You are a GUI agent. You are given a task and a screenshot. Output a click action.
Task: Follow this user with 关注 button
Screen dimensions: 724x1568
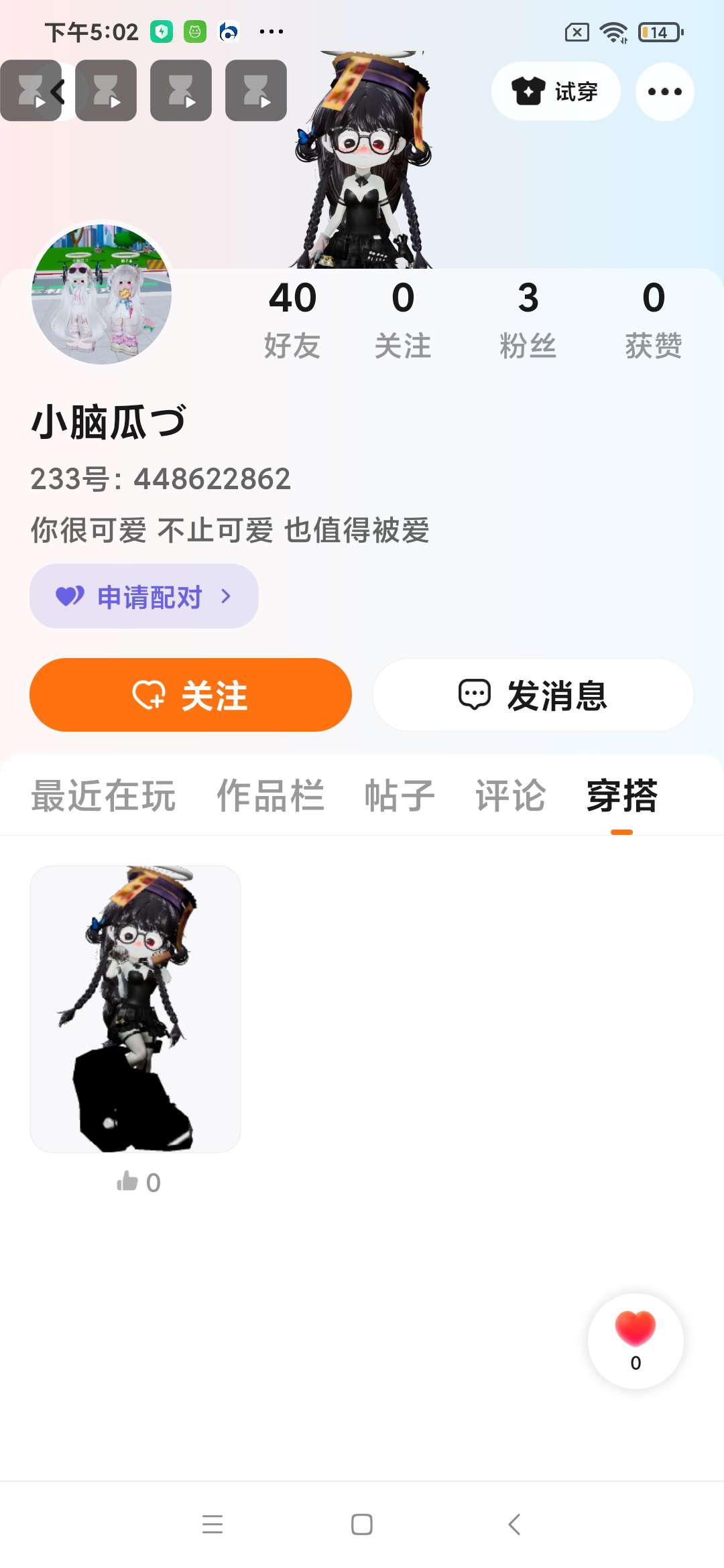[x=190, y=695]
